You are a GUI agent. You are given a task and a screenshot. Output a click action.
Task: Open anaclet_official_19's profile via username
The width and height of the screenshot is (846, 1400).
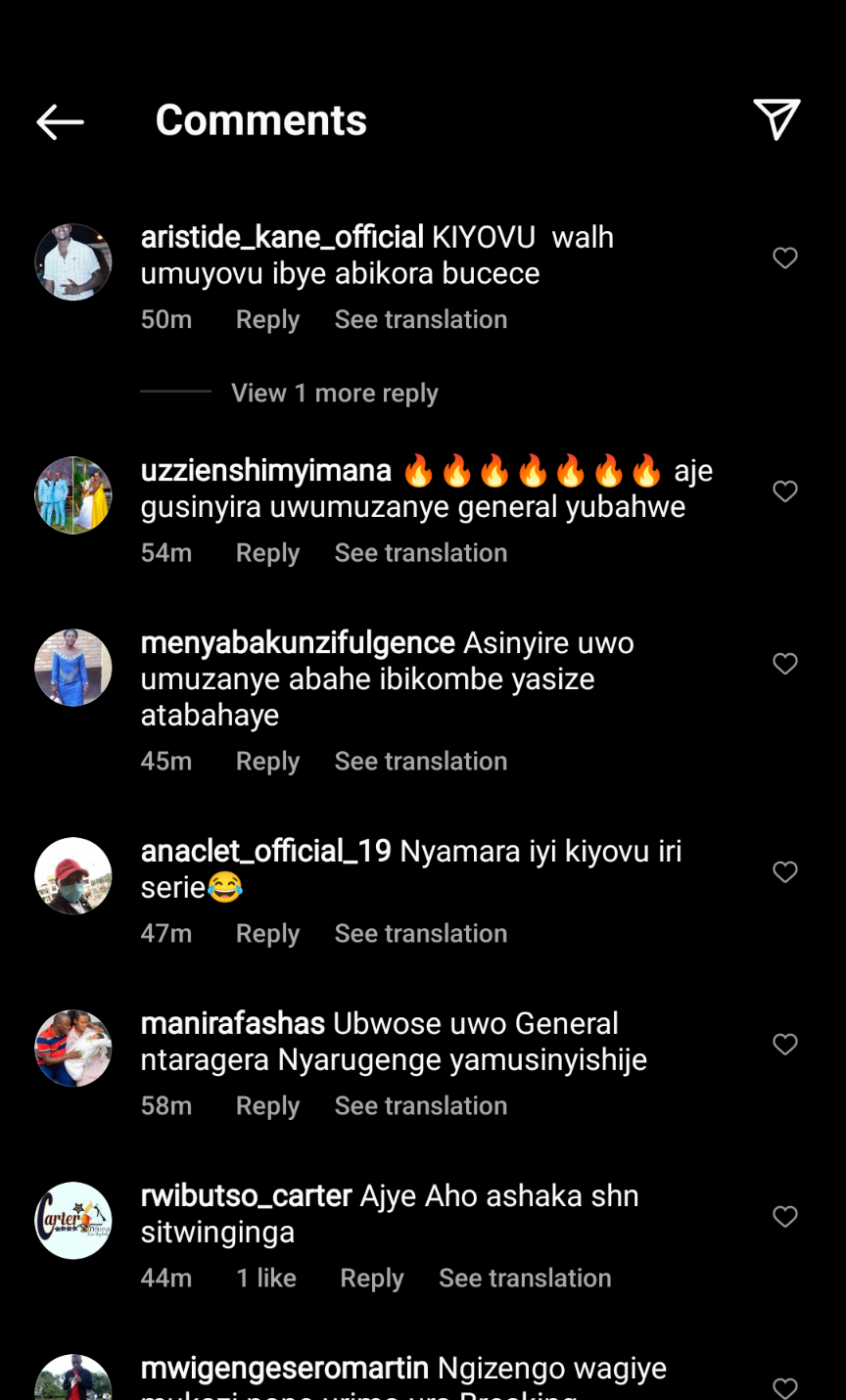click(x=265, y=851)
